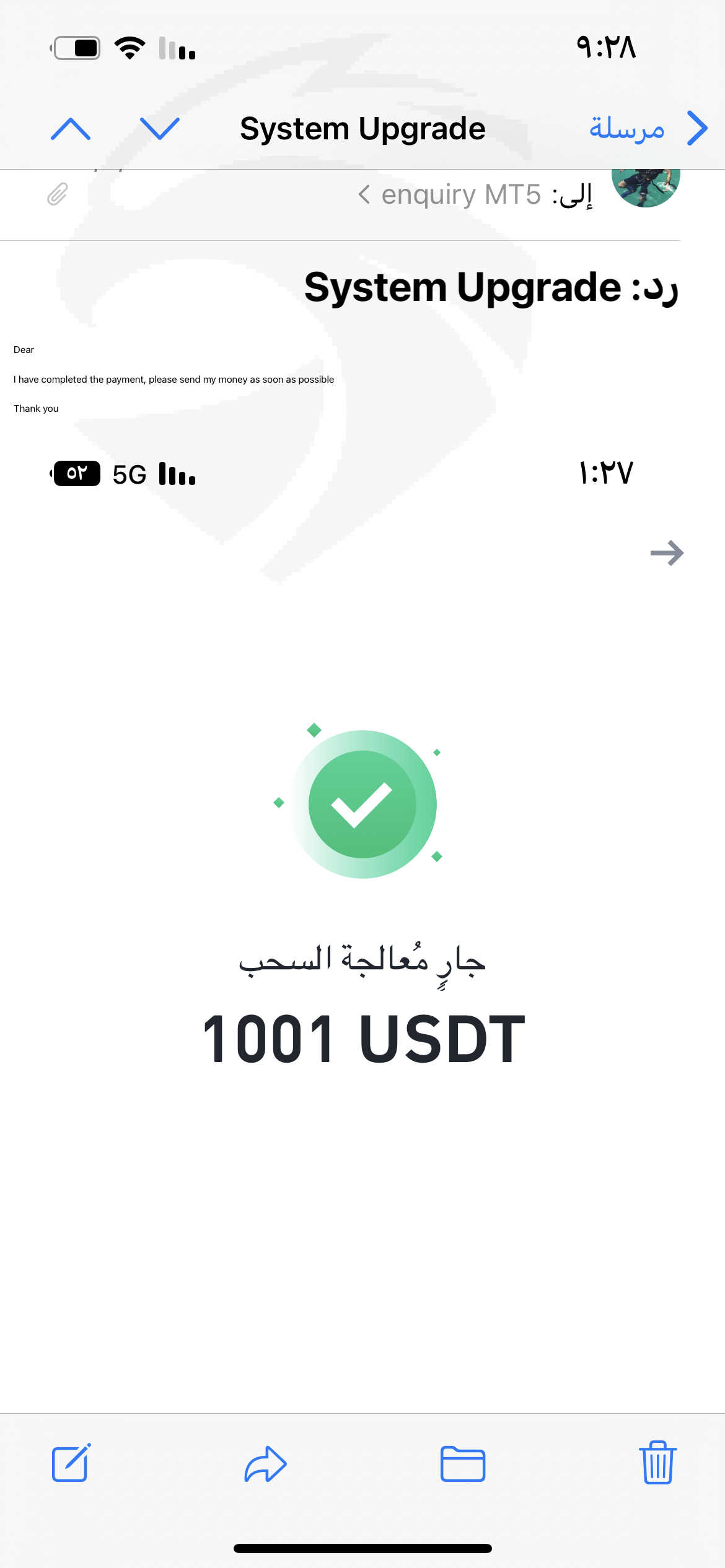
Task: Go to the next message with down arrow
Action: coord(160,129)
